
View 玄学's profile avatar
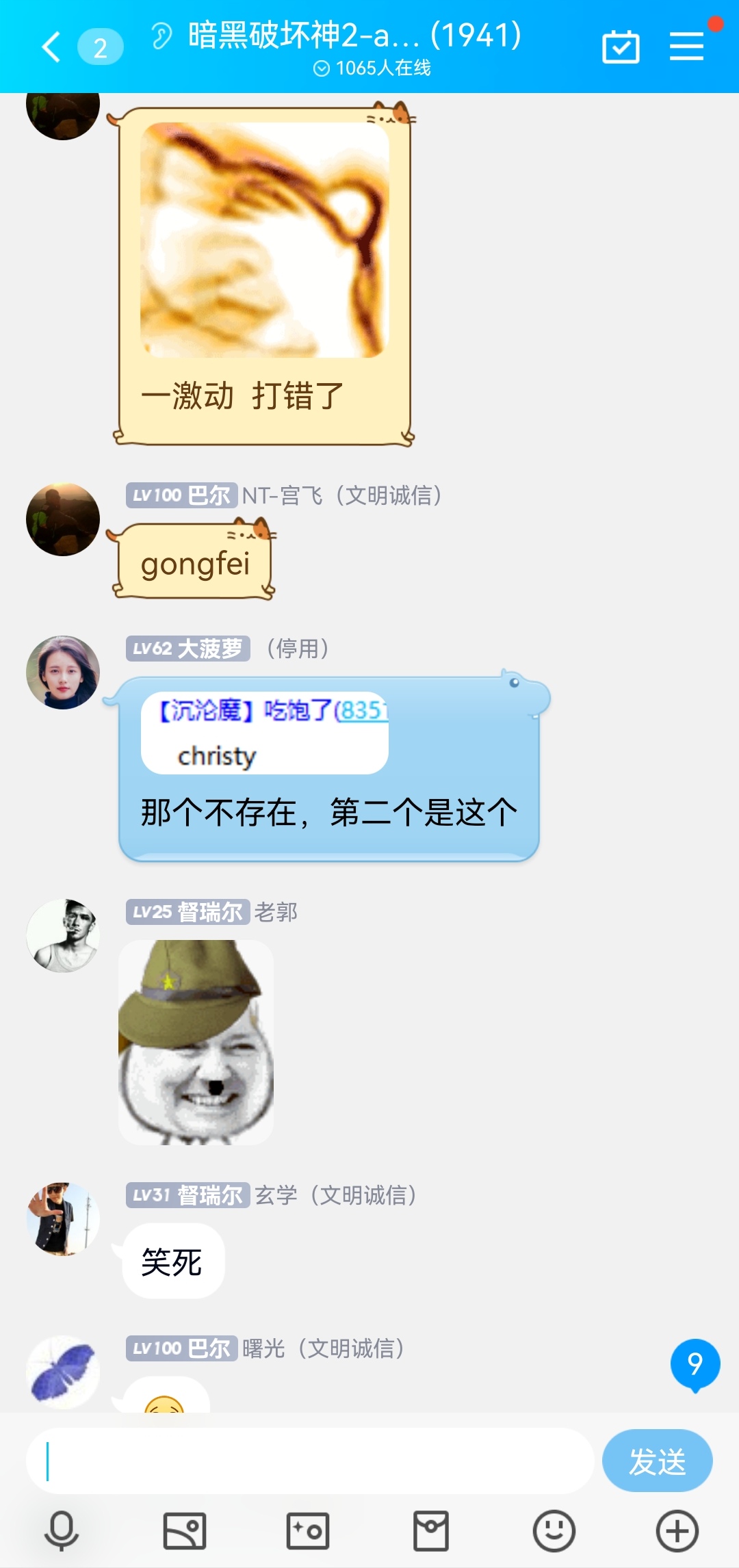tap(63, 1218)
